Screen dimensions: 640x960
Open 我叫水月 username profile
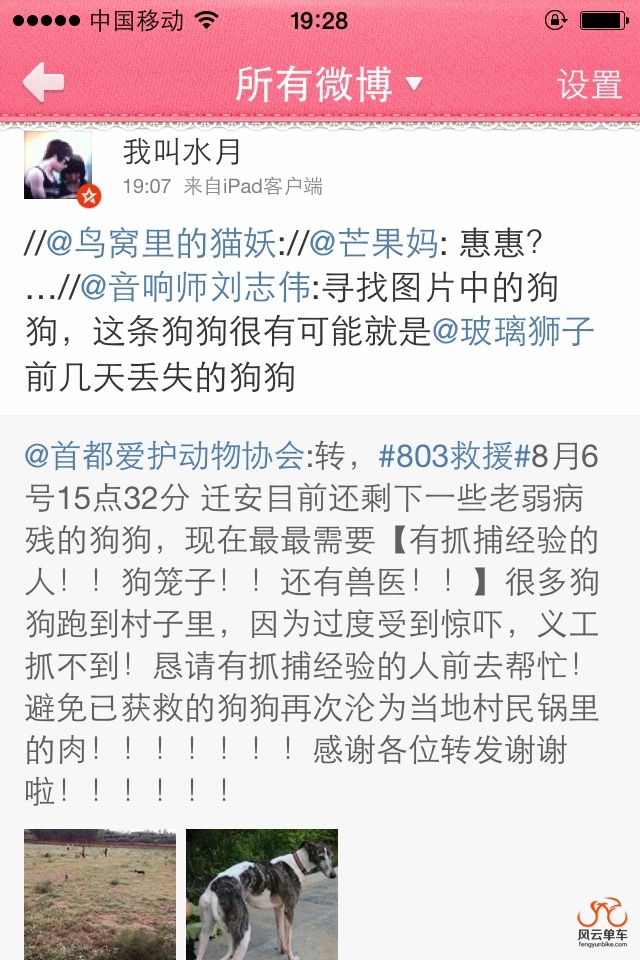pos(182,153)
